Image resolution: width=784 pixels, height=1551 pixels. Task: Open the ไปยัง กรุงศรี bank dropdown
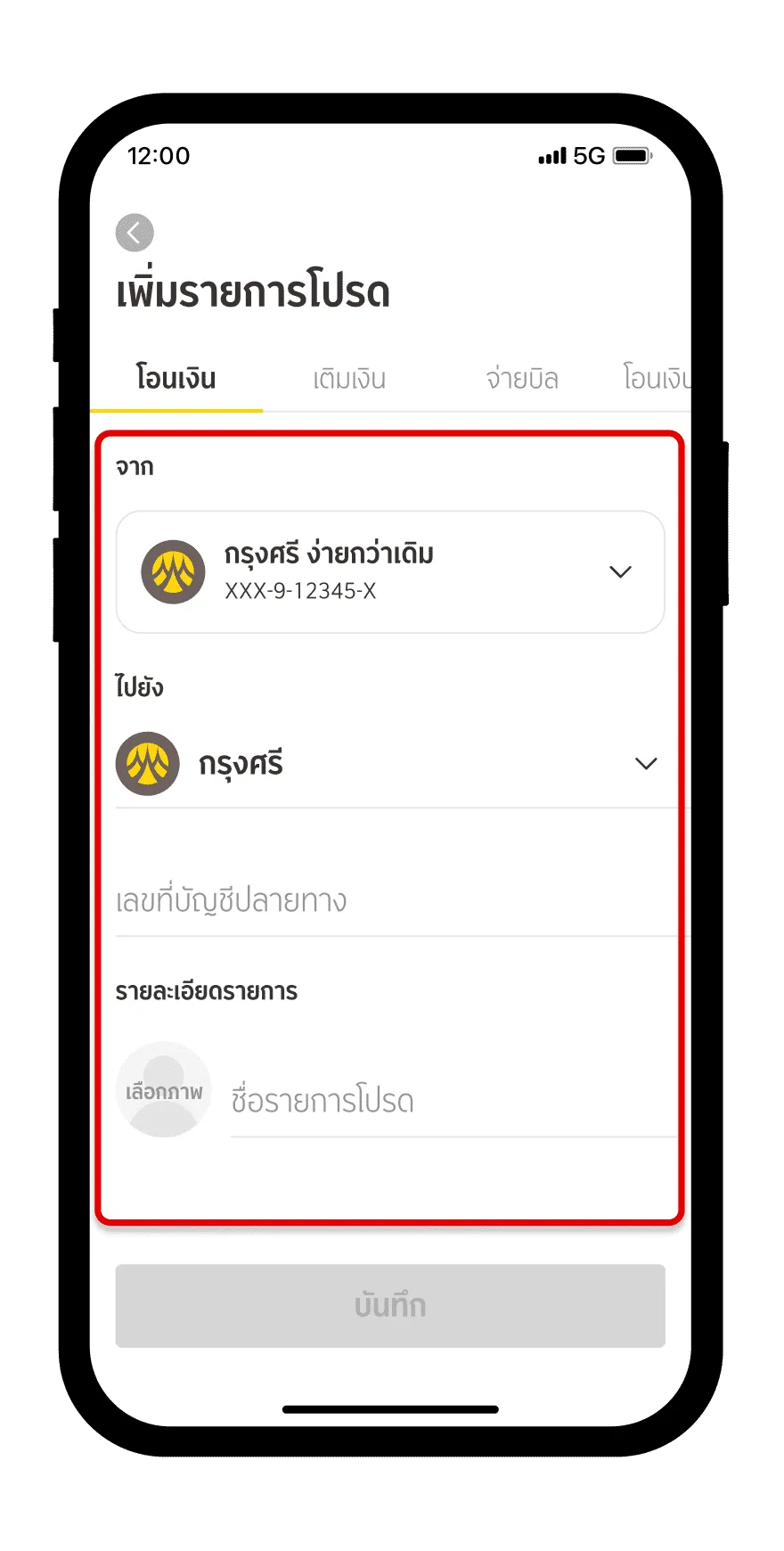[x=390, y=764]
